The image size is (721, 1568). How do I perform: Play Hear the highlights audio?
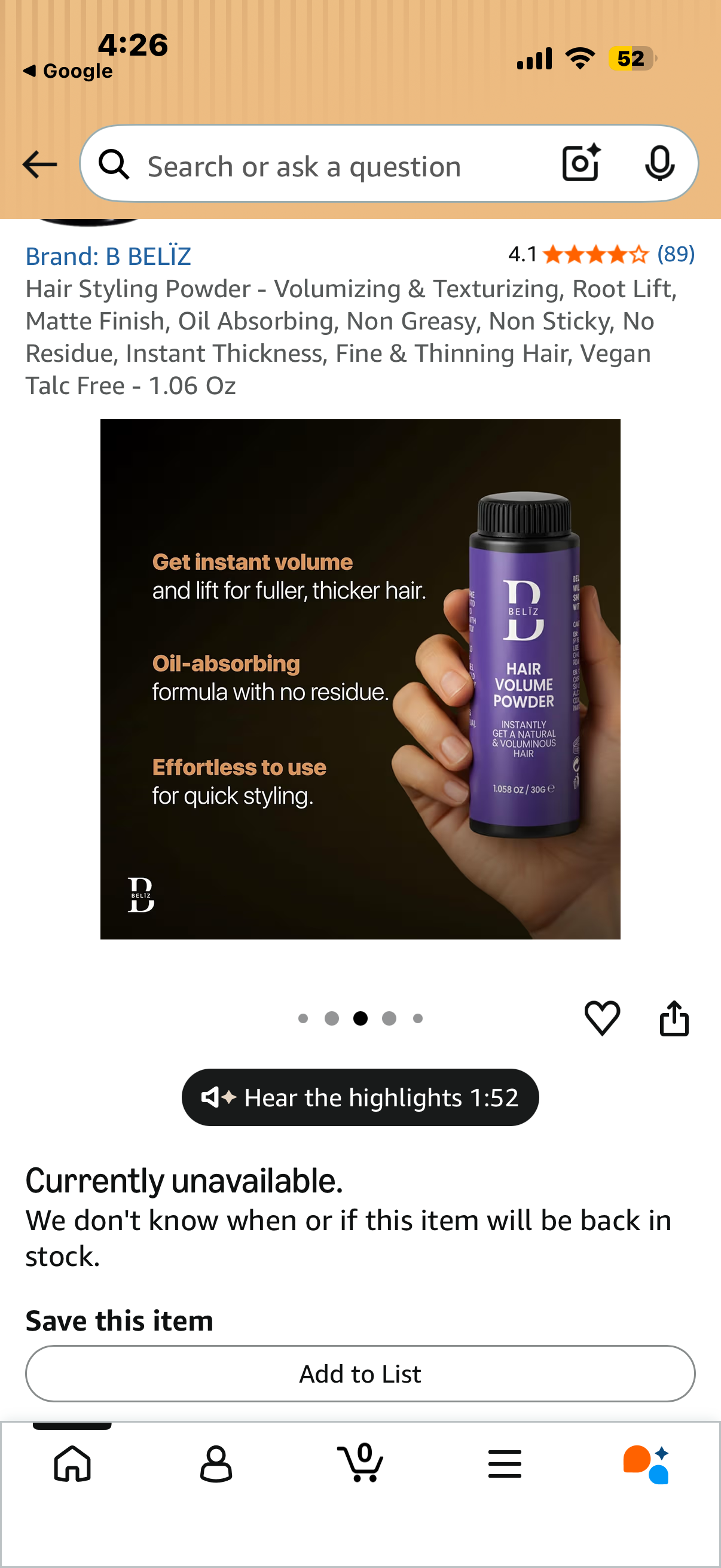(x=360, y=1097)
